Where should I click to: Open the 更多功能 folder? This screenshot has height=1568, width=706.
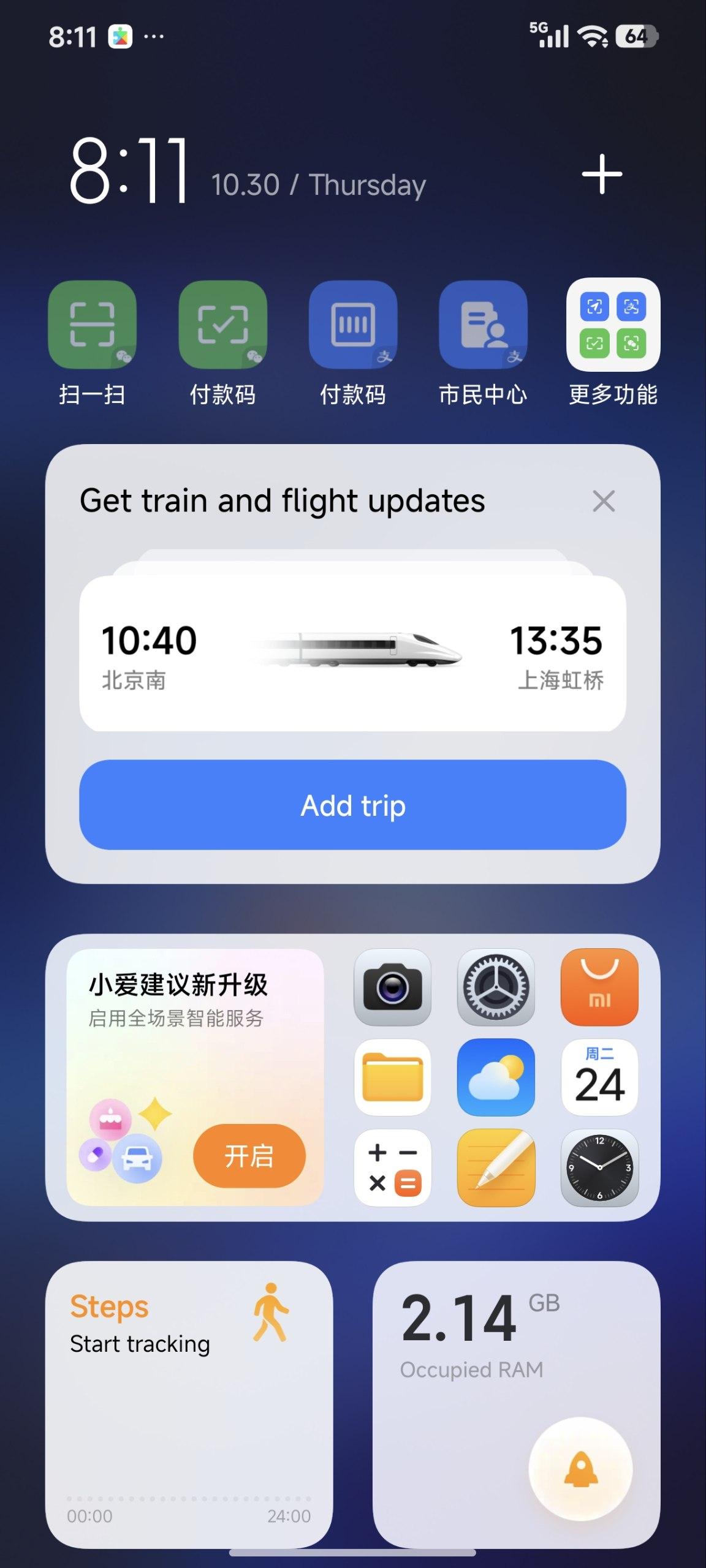[613, 325]
